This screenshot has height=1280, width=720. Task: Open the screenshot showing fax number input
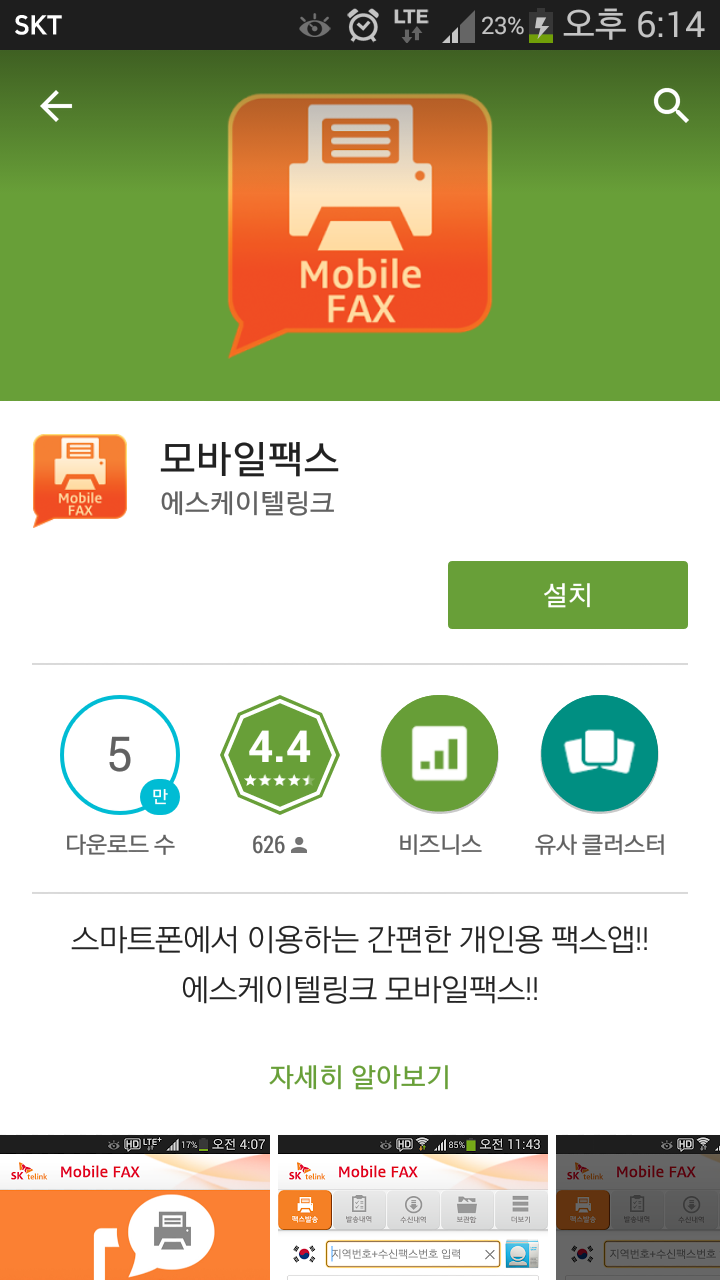tap(413, 1208)
